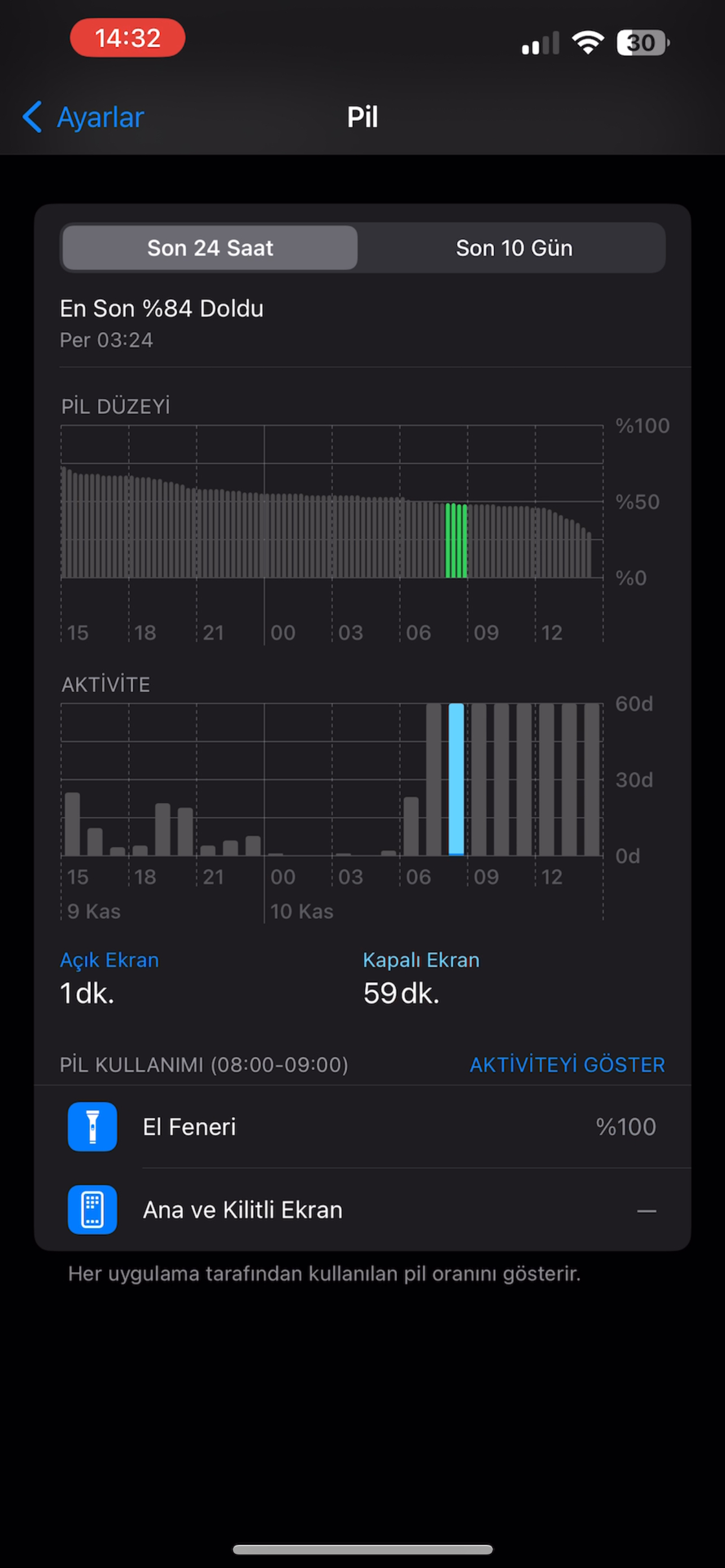Select the Son 24 Saat segment
725x1568 pixels.
(x=210, y=248)
